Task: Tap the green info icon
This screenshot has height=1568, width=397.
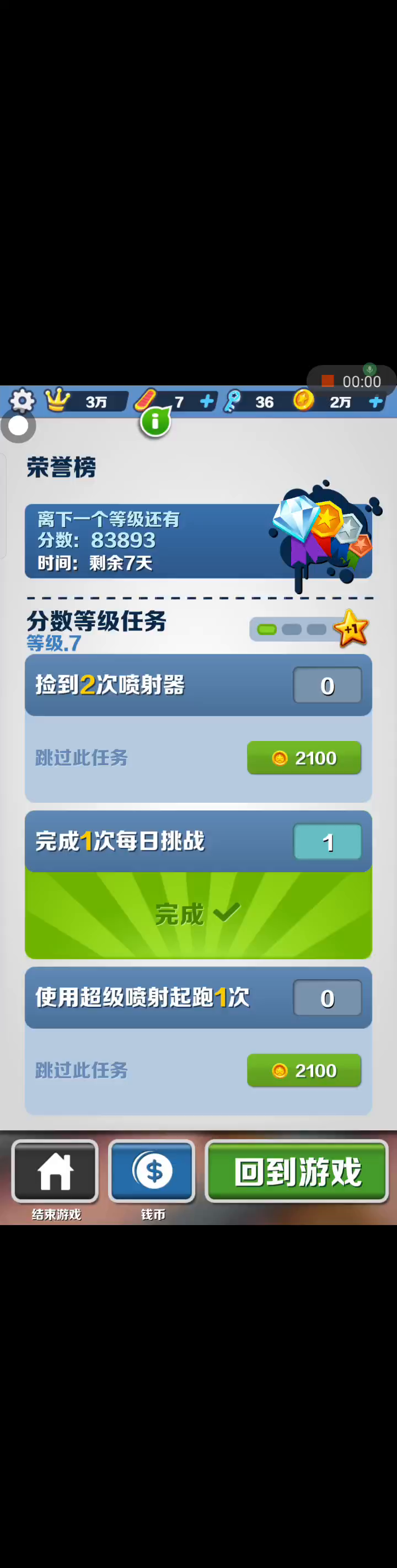Action: point(155,421)
